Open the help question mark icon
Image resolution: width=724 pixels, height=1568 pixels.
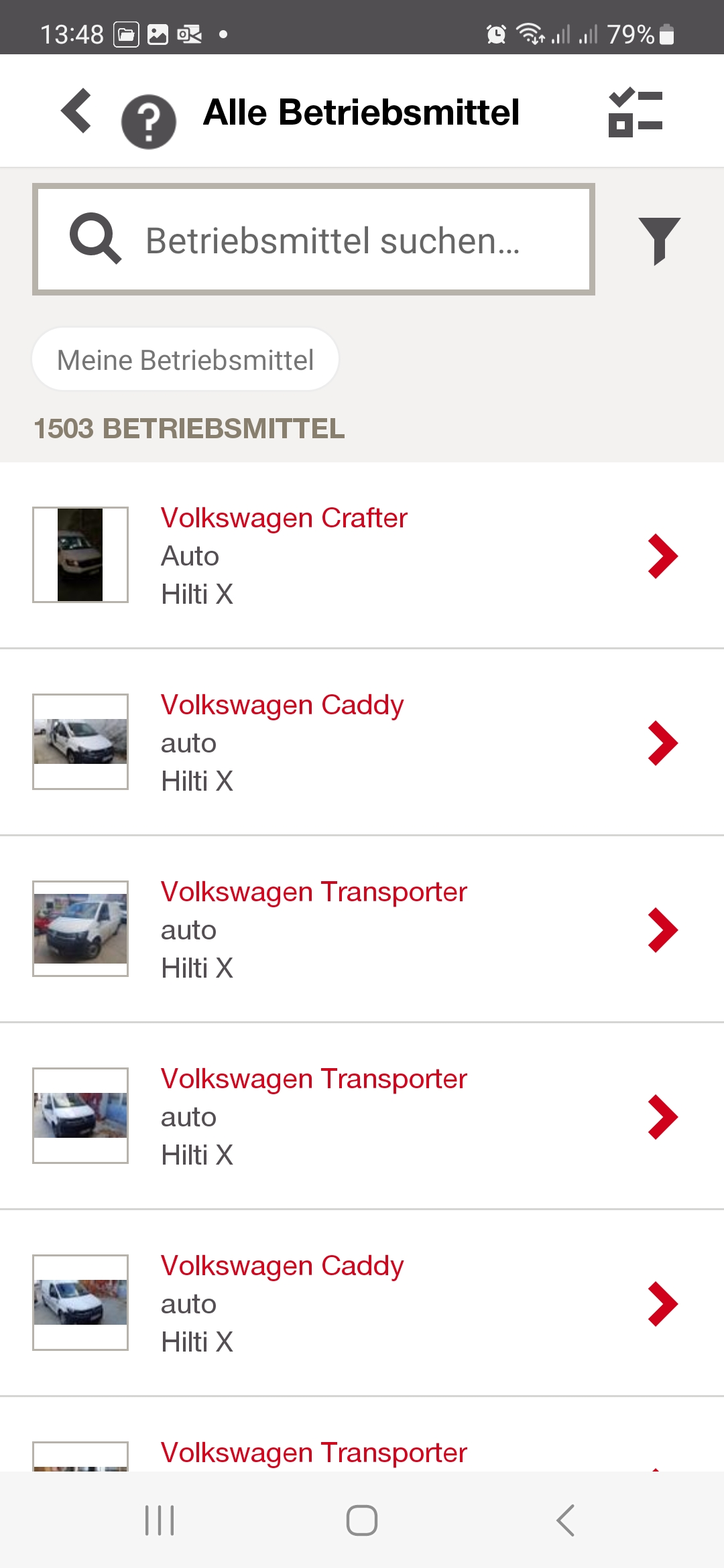click(x=149, y=121)
